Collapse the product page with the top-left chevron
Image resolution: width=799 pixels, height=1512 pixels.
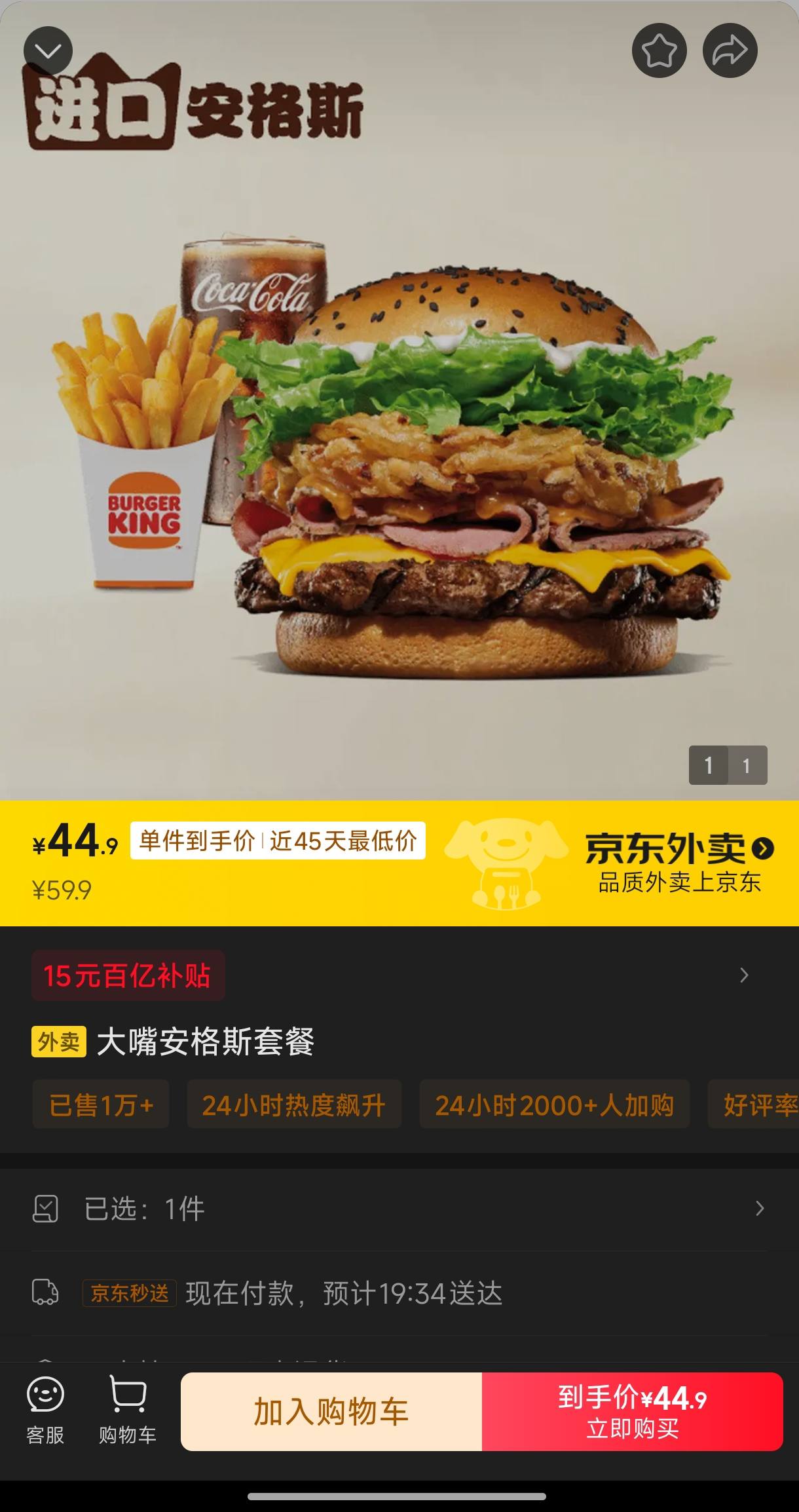[48, 50]
